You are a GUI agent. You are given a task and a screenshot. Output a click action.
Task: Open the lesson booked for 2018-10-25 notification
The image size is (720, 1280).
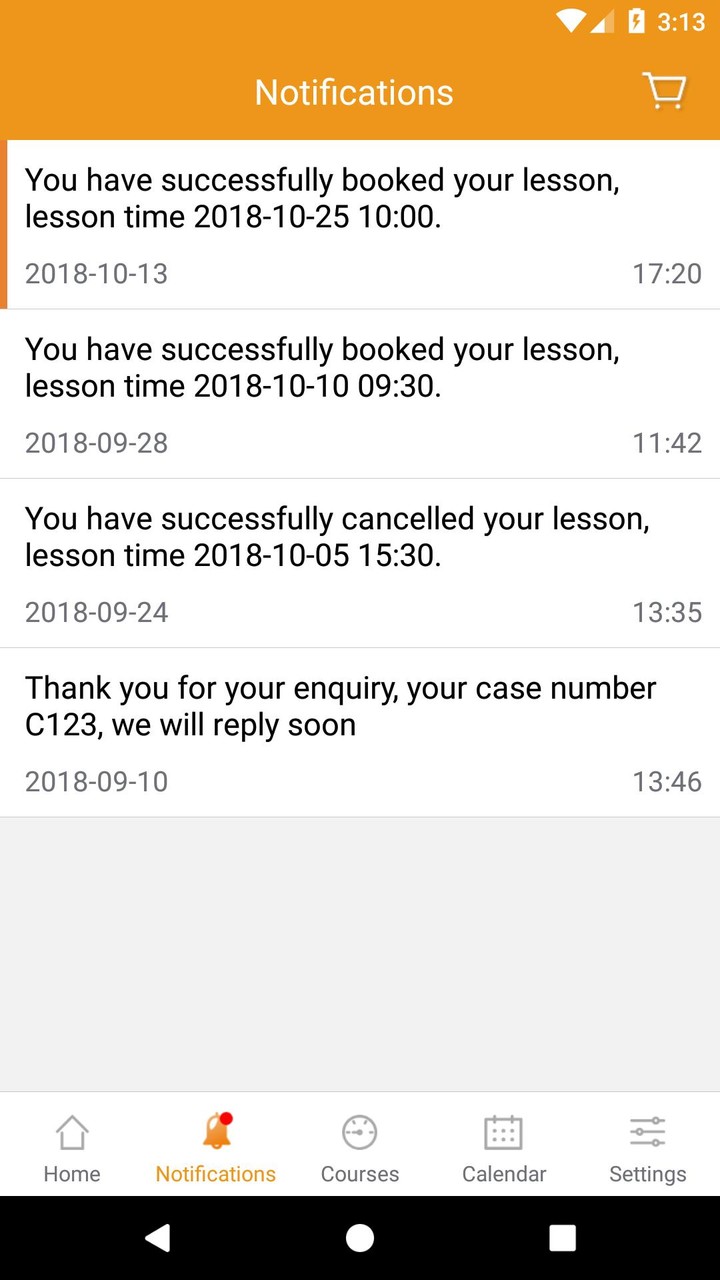360,225
